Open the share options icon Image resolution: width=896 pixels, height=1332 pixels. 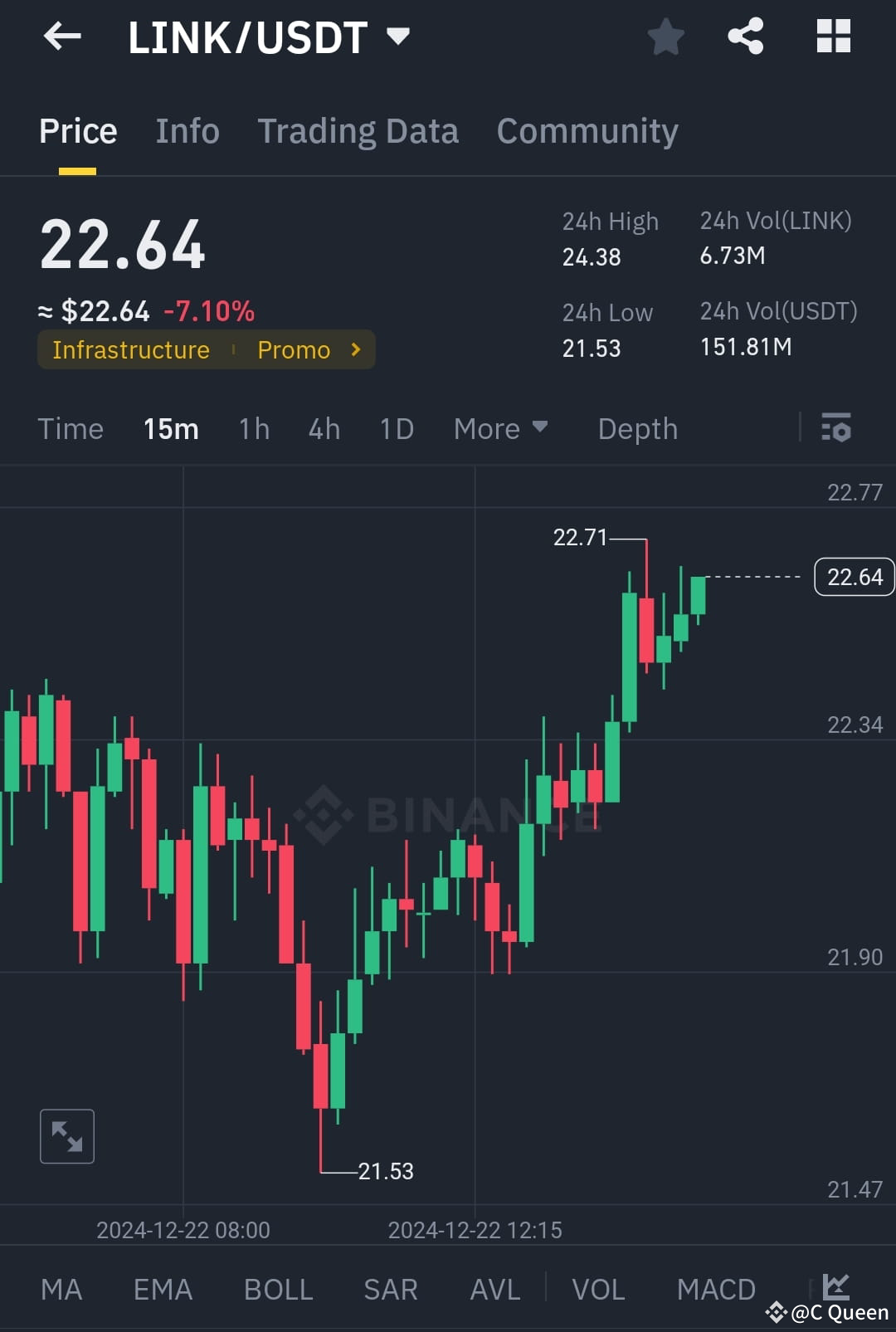tap(745, 37)
